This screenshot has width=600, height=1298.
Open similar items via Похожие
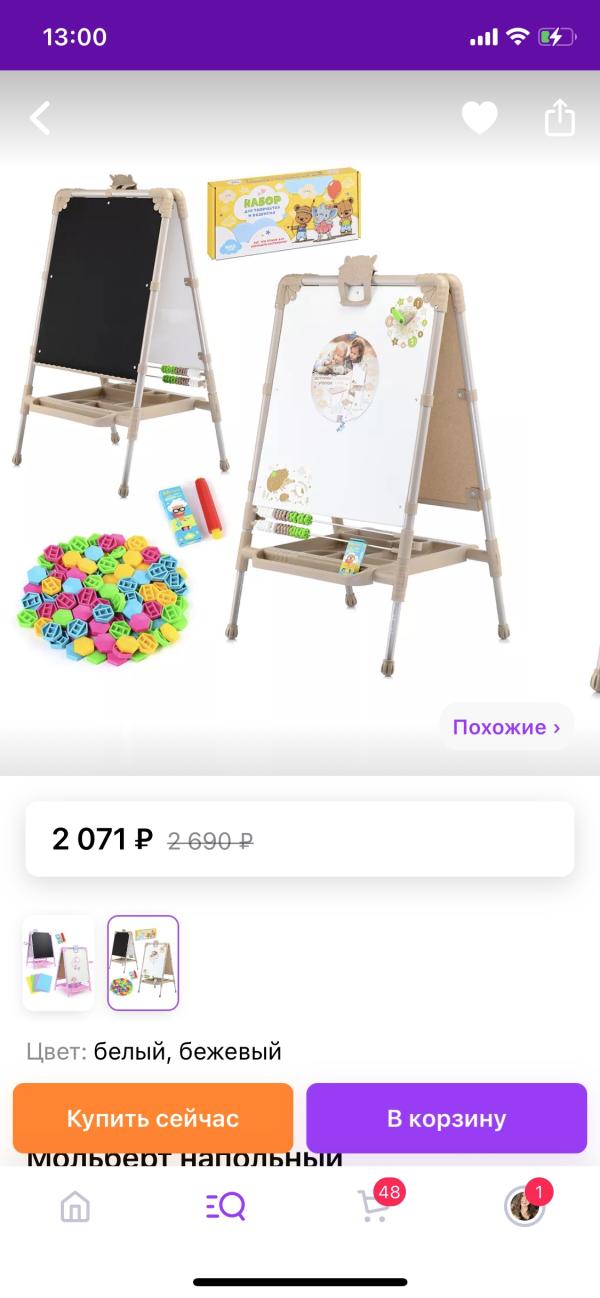(x=506, y=727)
